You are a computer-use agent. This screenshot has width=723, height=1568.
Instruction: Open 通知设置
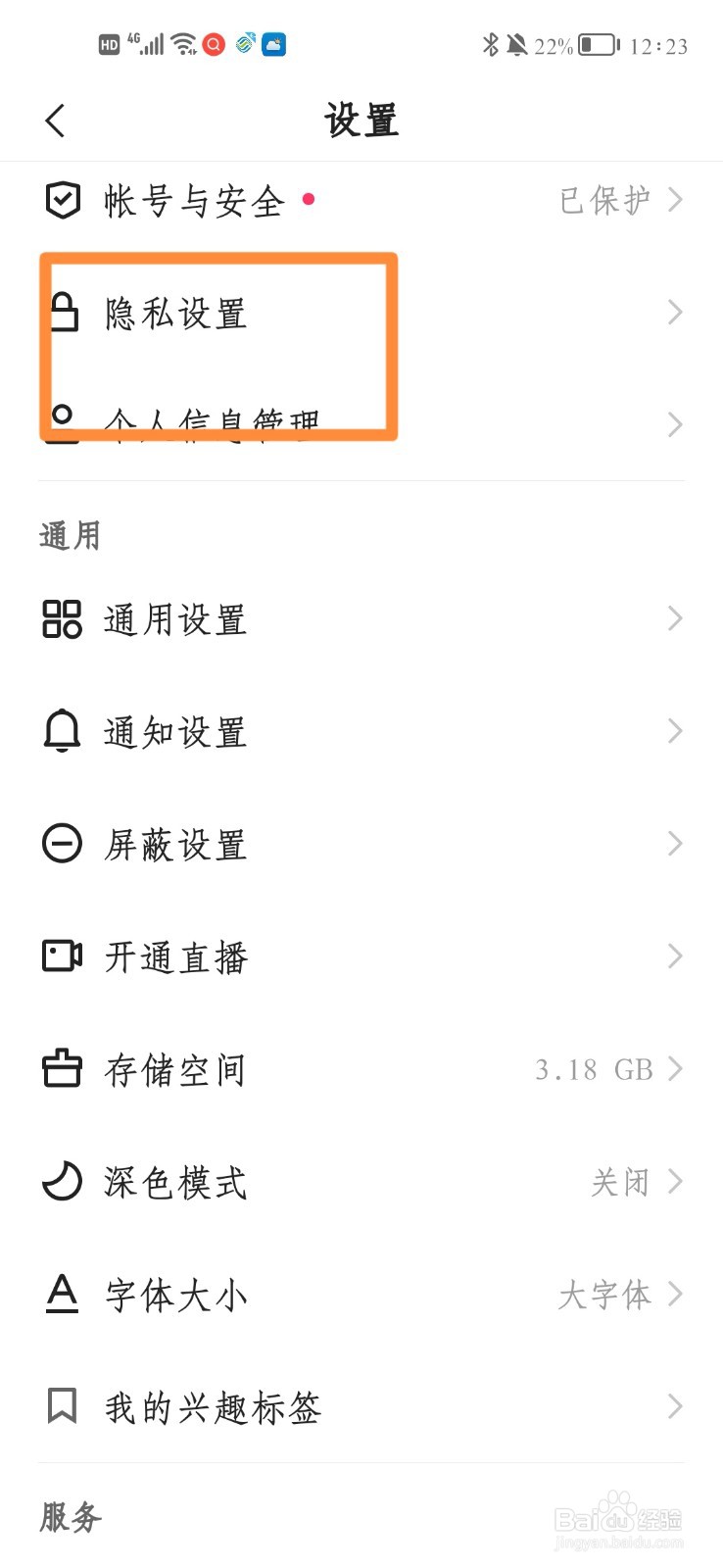point(361,731)
